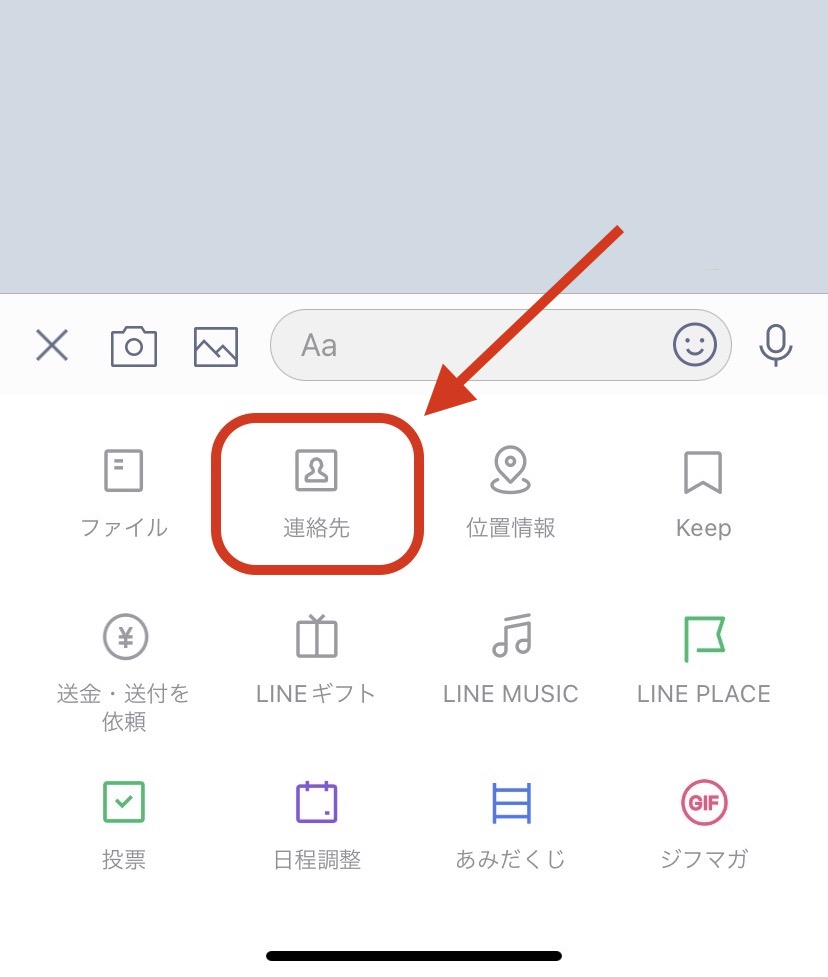Record a voice message with the microphone
This screenshot has width=828, height=977.
[x=775, y=346]
